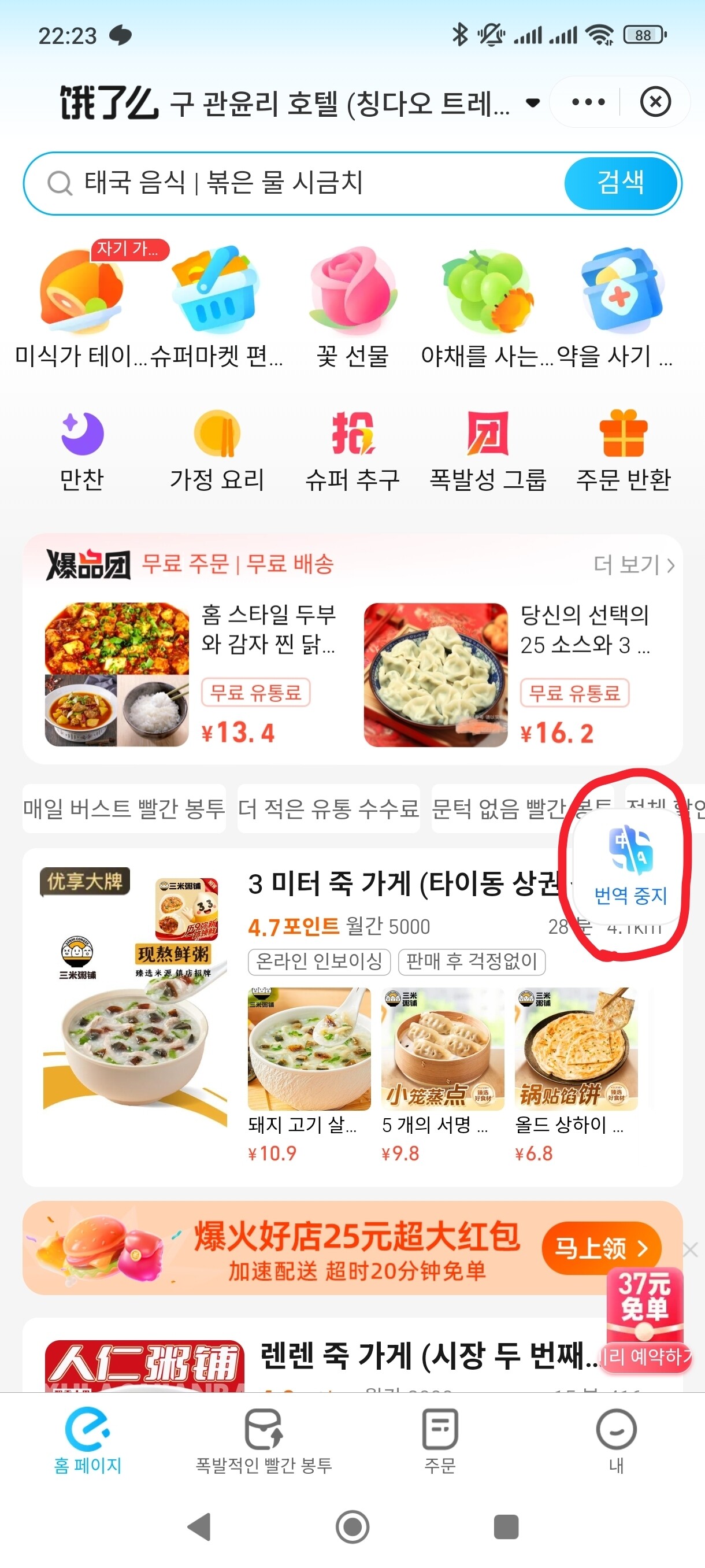Tap the blue 검색 button
The width and height of the screenshot is (705, 1568).
coord(621,183)
